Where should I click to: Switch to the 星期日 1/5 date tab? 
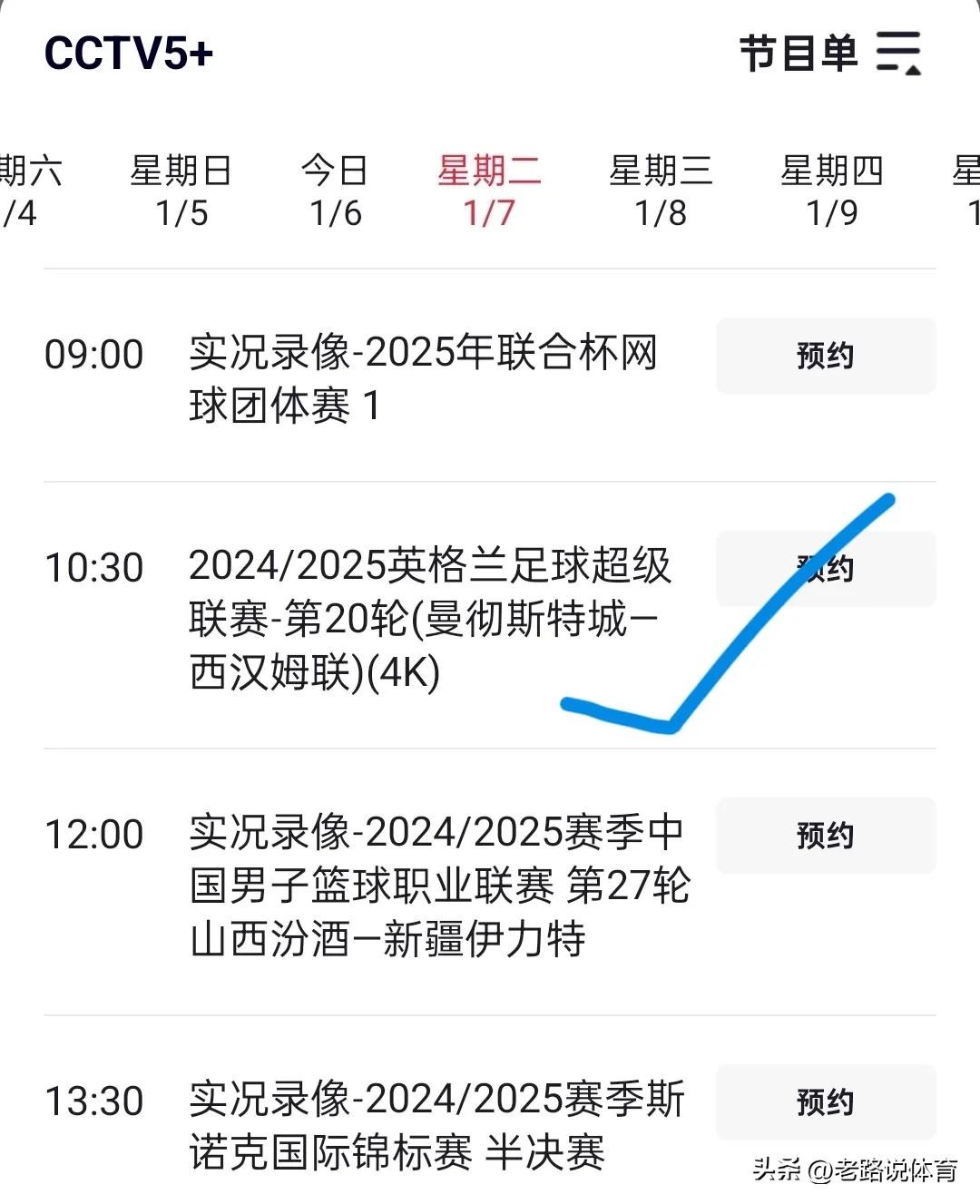coord(181,191)
